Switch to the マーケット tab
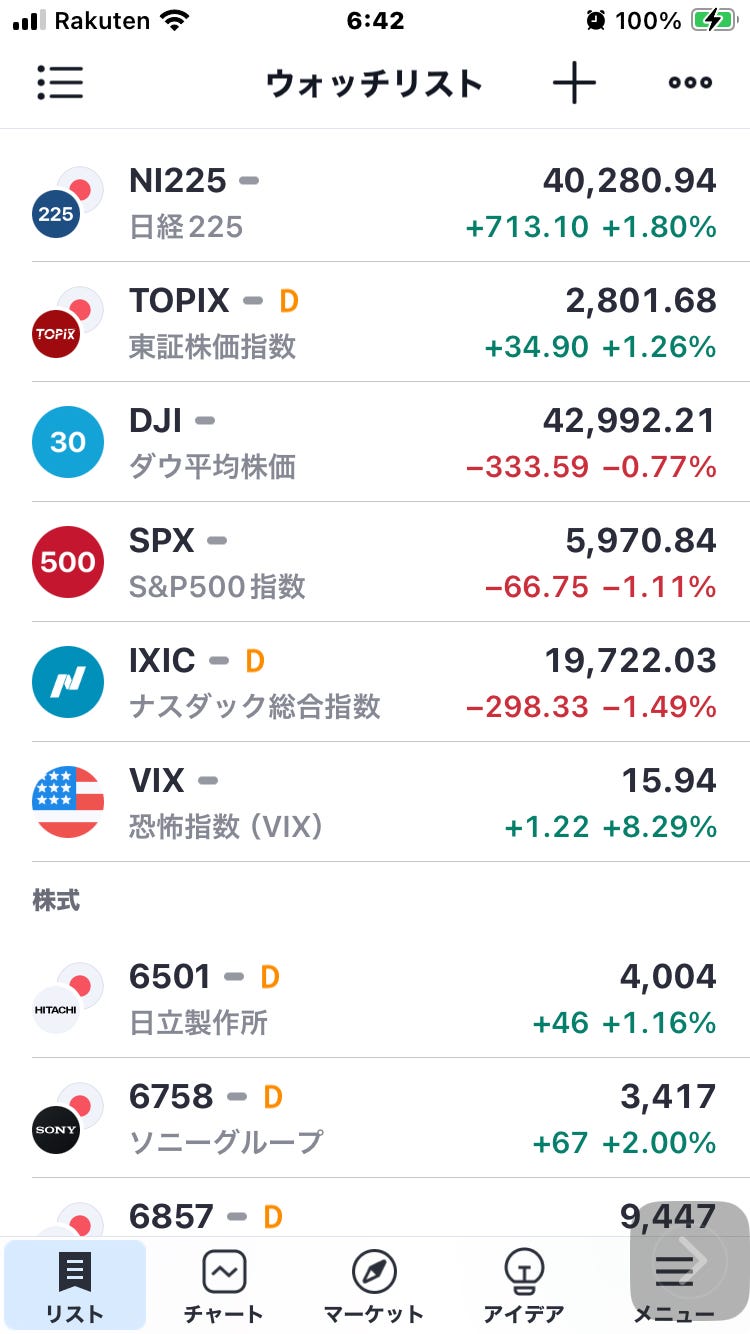 point(374,1286)
